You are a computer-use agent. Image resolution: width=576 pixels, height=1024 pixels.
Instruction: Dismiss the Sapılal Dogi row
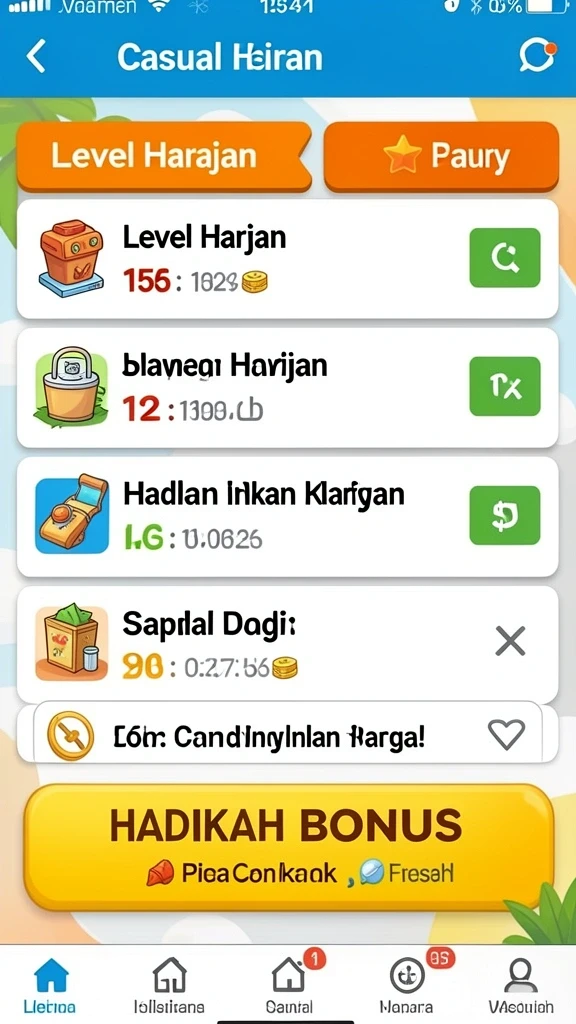click(x=510, y=641)
